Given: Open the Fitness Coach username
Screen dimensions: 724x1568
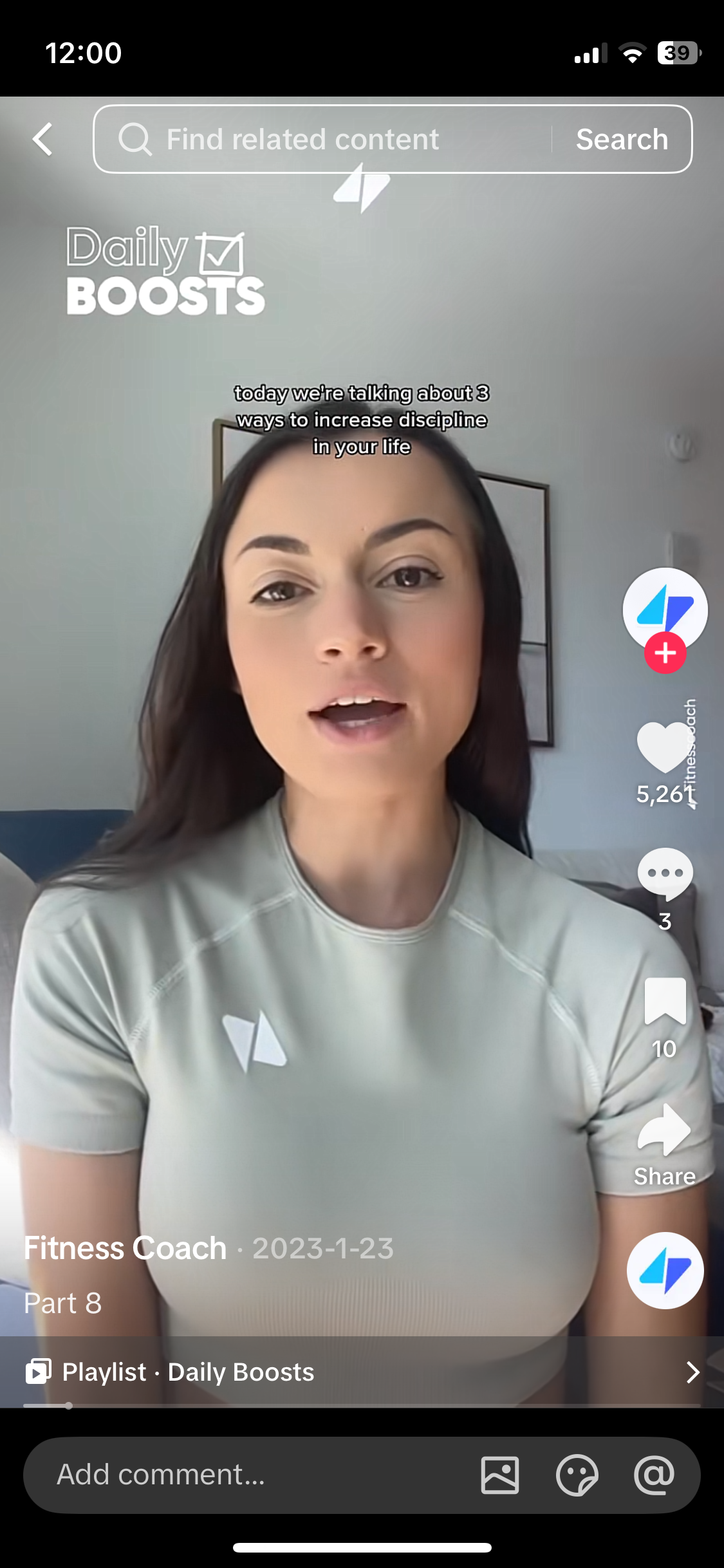Looking at the screenshot, I should 125,1248.
